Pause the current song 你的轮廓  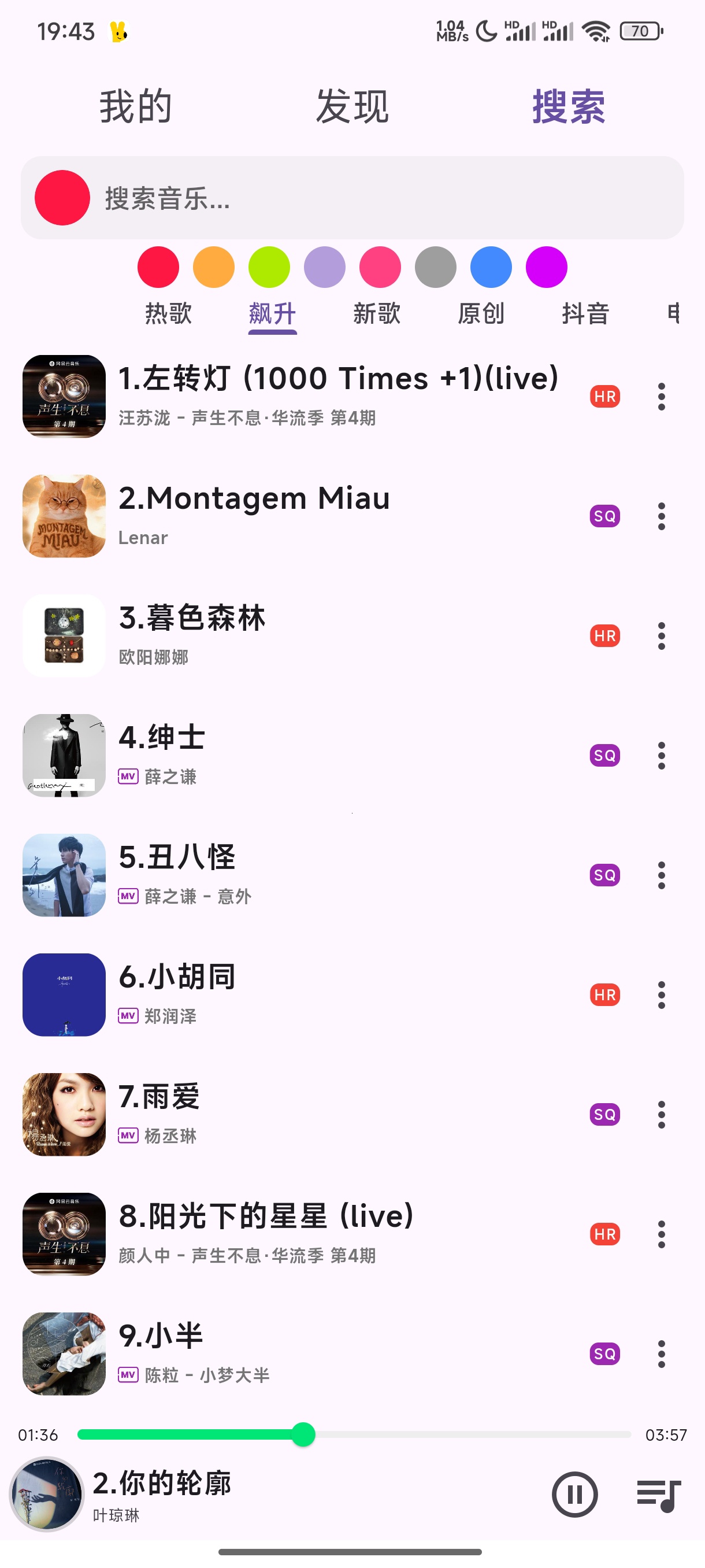click(574, 1495)
